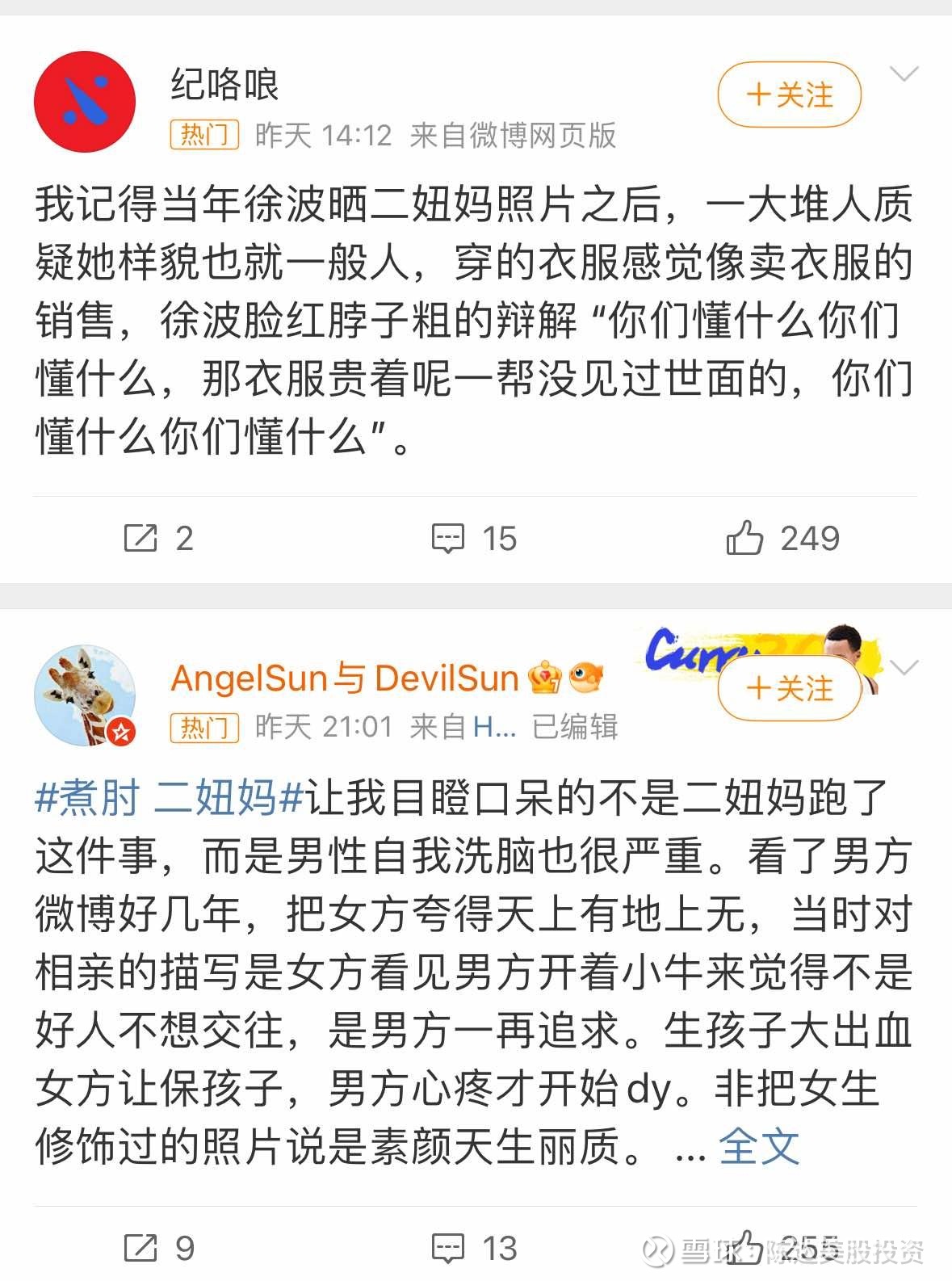Like AngelSun与DevilSun's post
Viewport: 952px width, 1281px height.
pos(744,1248)
